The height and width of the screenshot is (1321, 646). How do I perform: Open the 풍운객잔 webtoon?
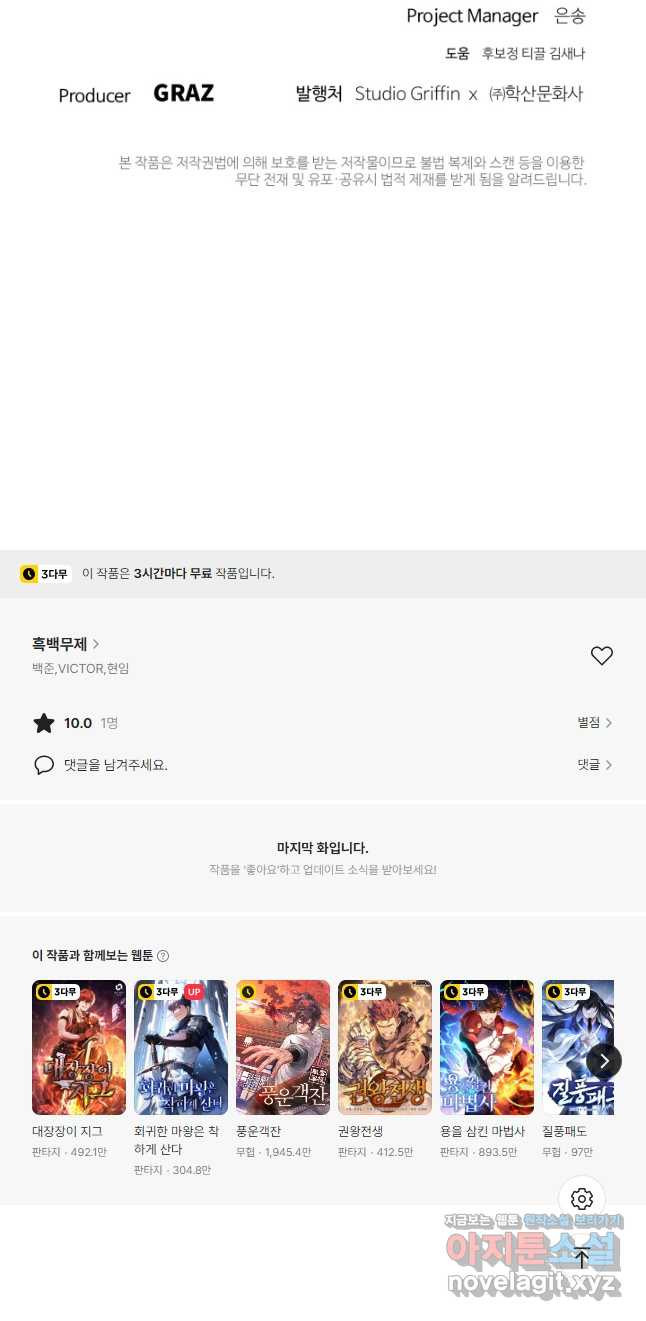[283, 1047]
